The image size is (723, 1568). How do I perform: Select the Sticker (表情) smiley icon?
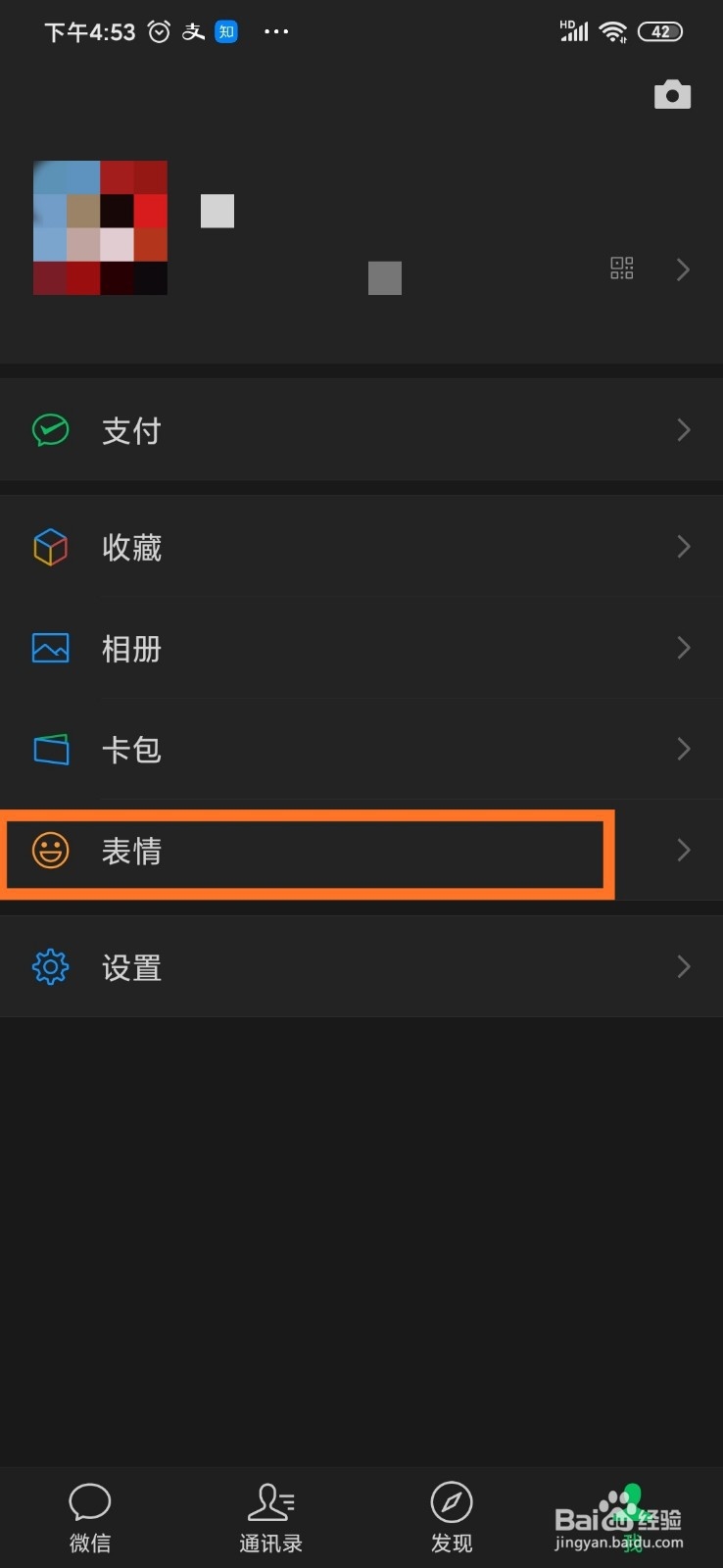tap(50, 852)
